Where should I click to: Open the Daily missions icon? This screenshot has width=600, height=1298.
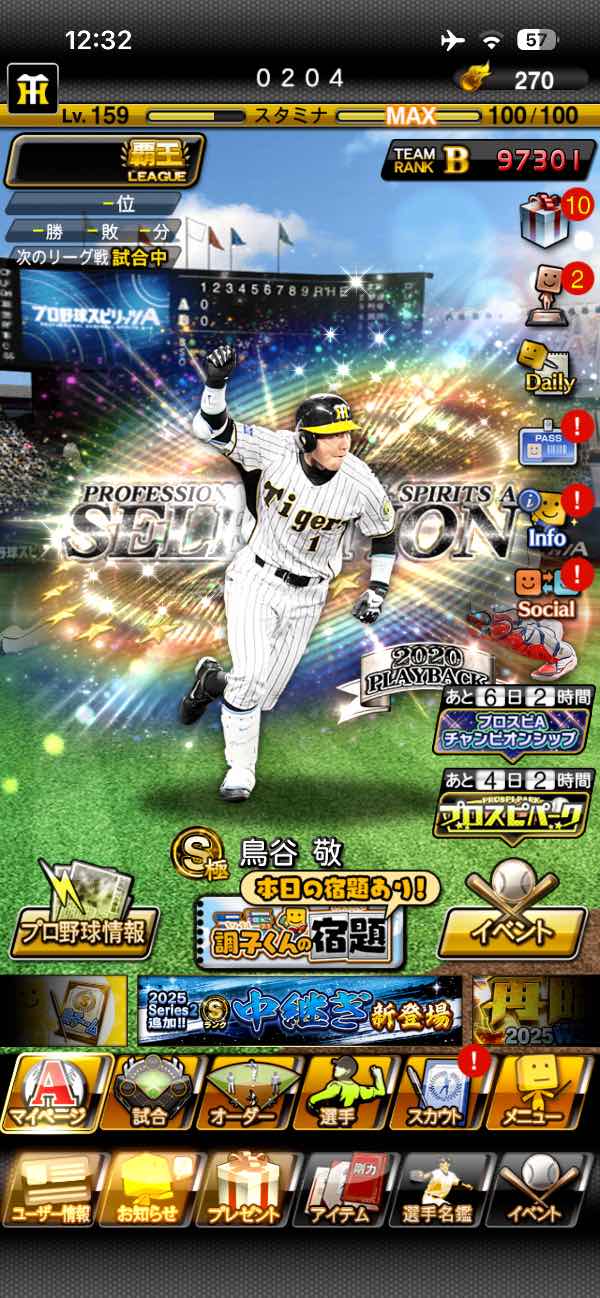[547, 367]
